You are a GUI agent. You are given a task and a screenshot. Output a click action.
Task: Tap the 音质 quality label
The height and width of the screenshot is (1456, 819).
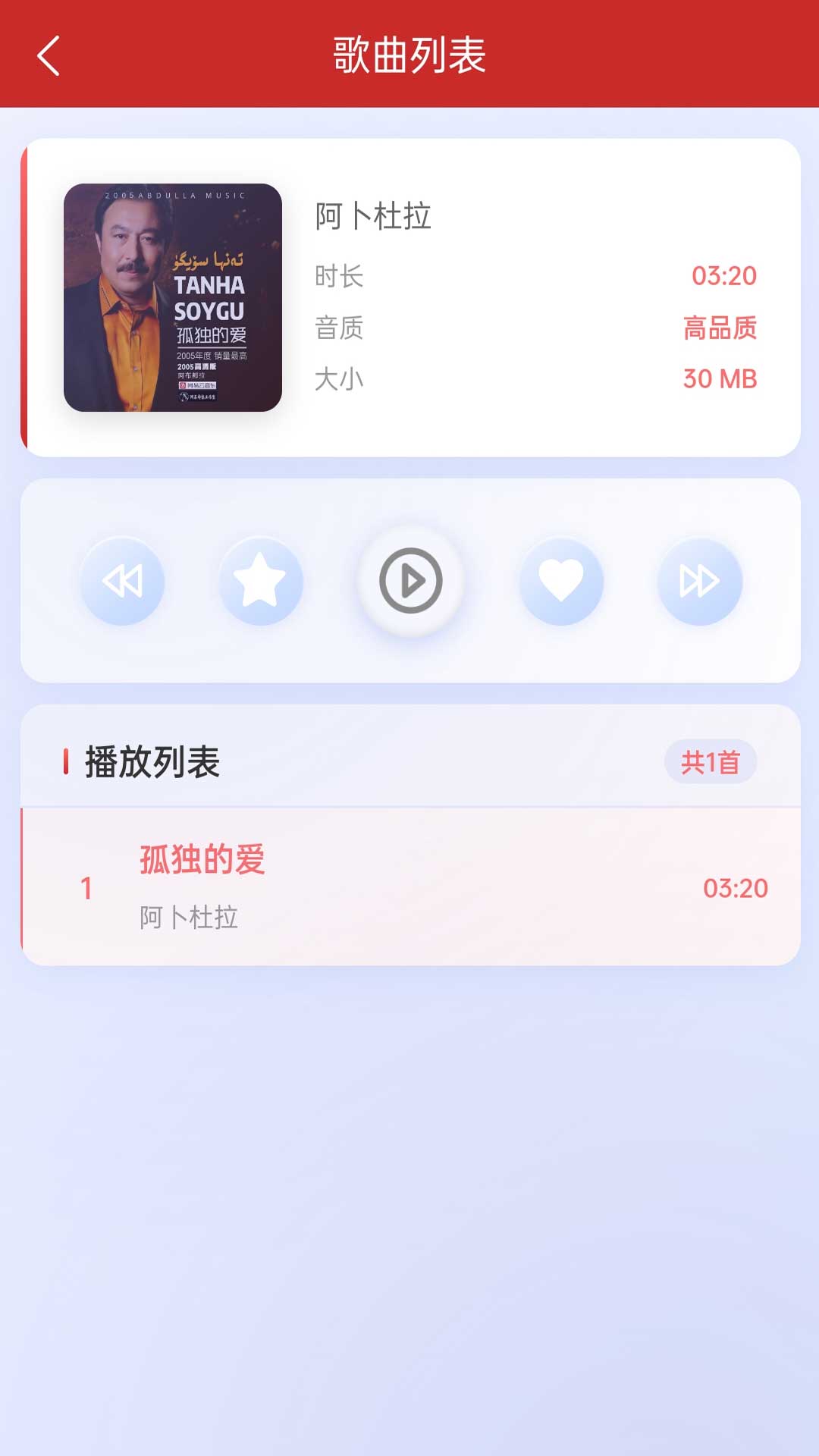(340, 327)
